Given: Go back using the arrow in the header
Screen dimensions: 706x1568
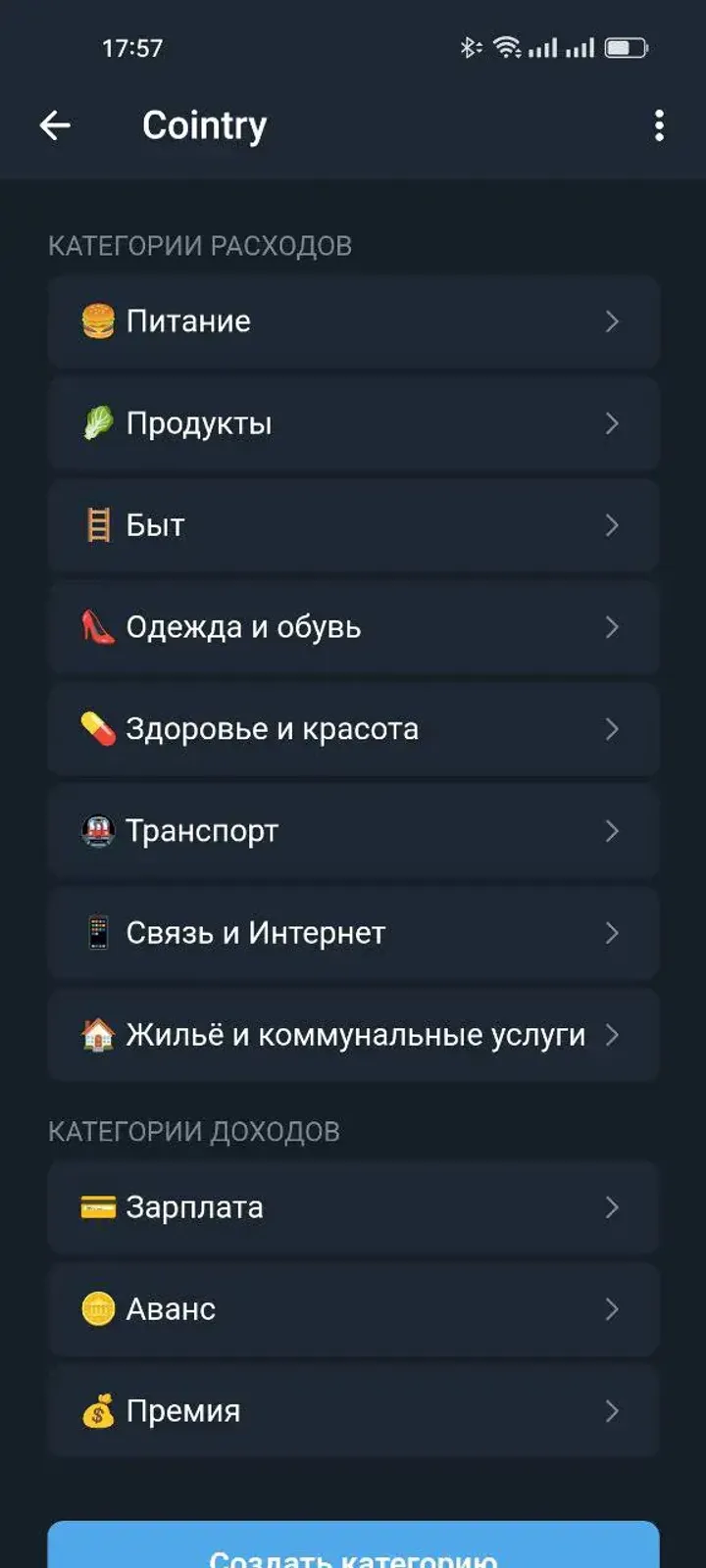Looking at the screenshot, I should pyautogui.click(x=56, y=124).
